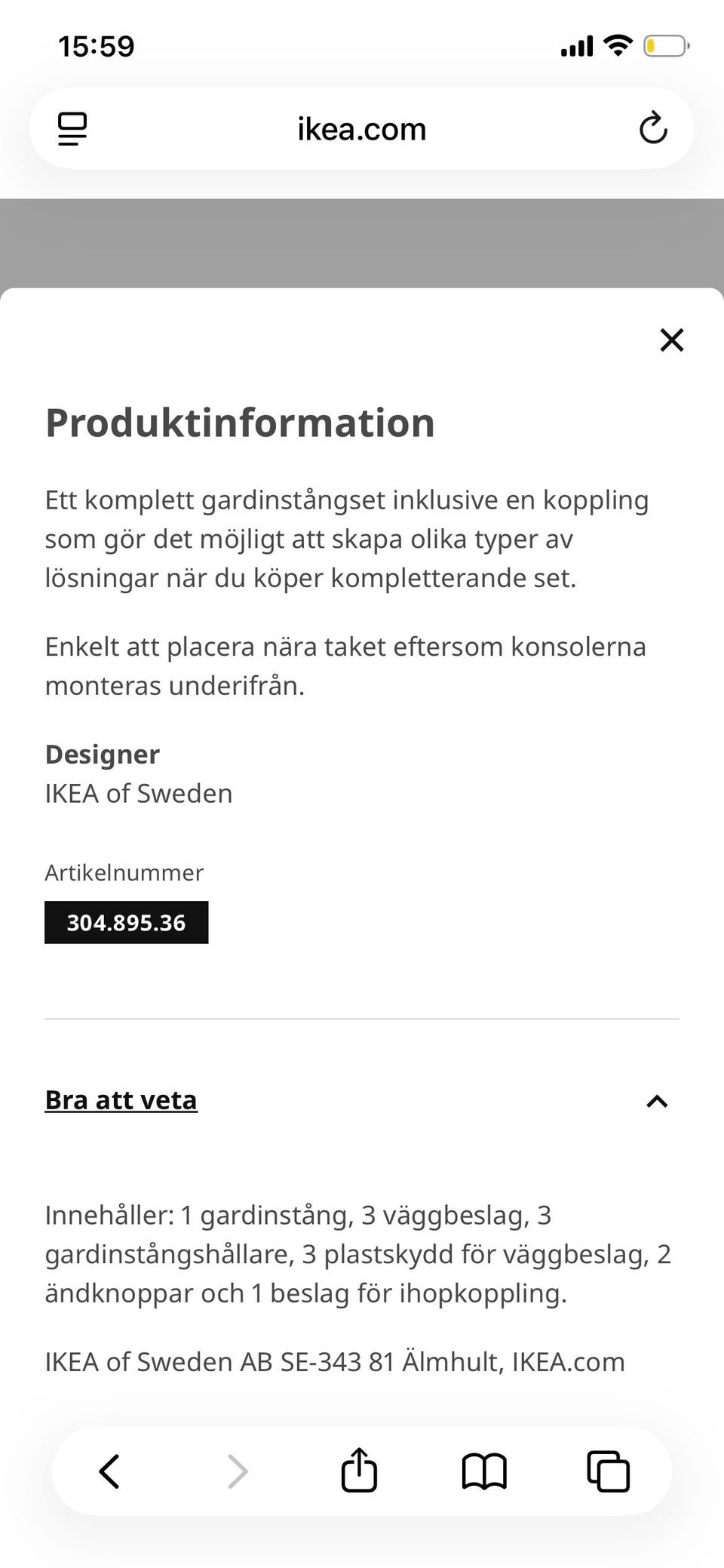Select the Produktinformation heading
The height and width of the screenshot is (1568, 724).
point(240,423)
